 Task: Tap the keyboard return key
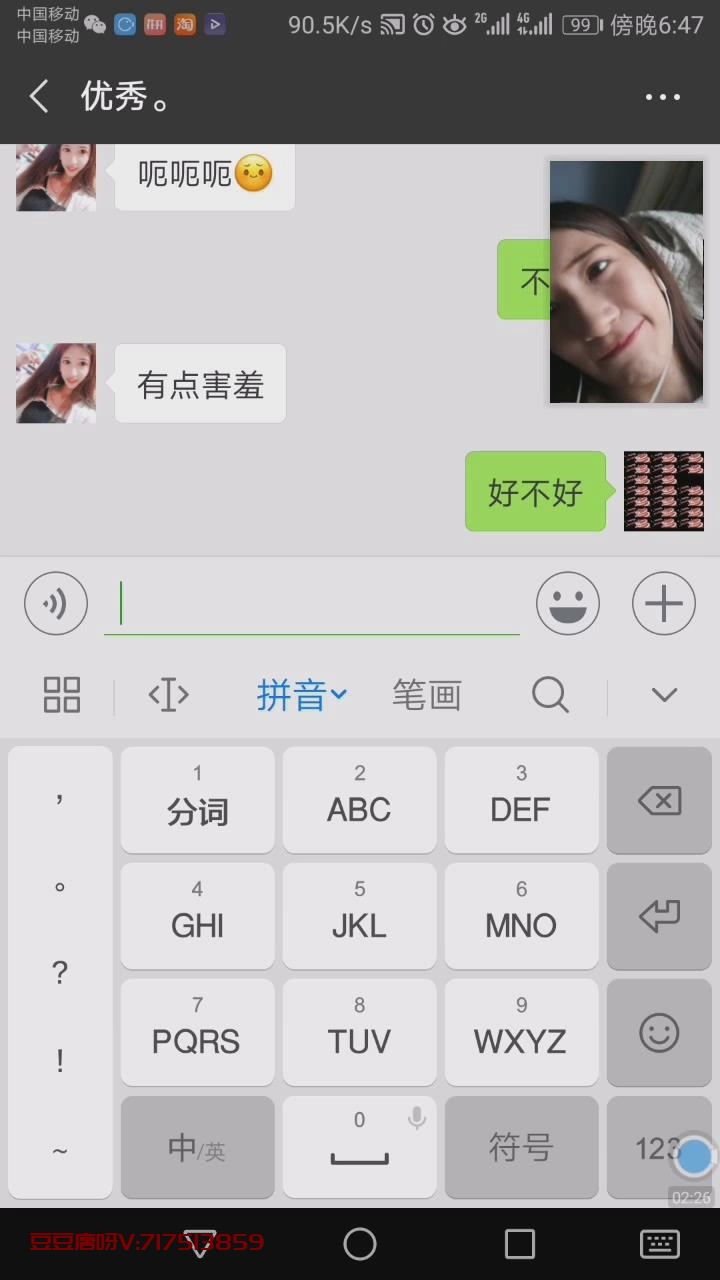[659, 916]
